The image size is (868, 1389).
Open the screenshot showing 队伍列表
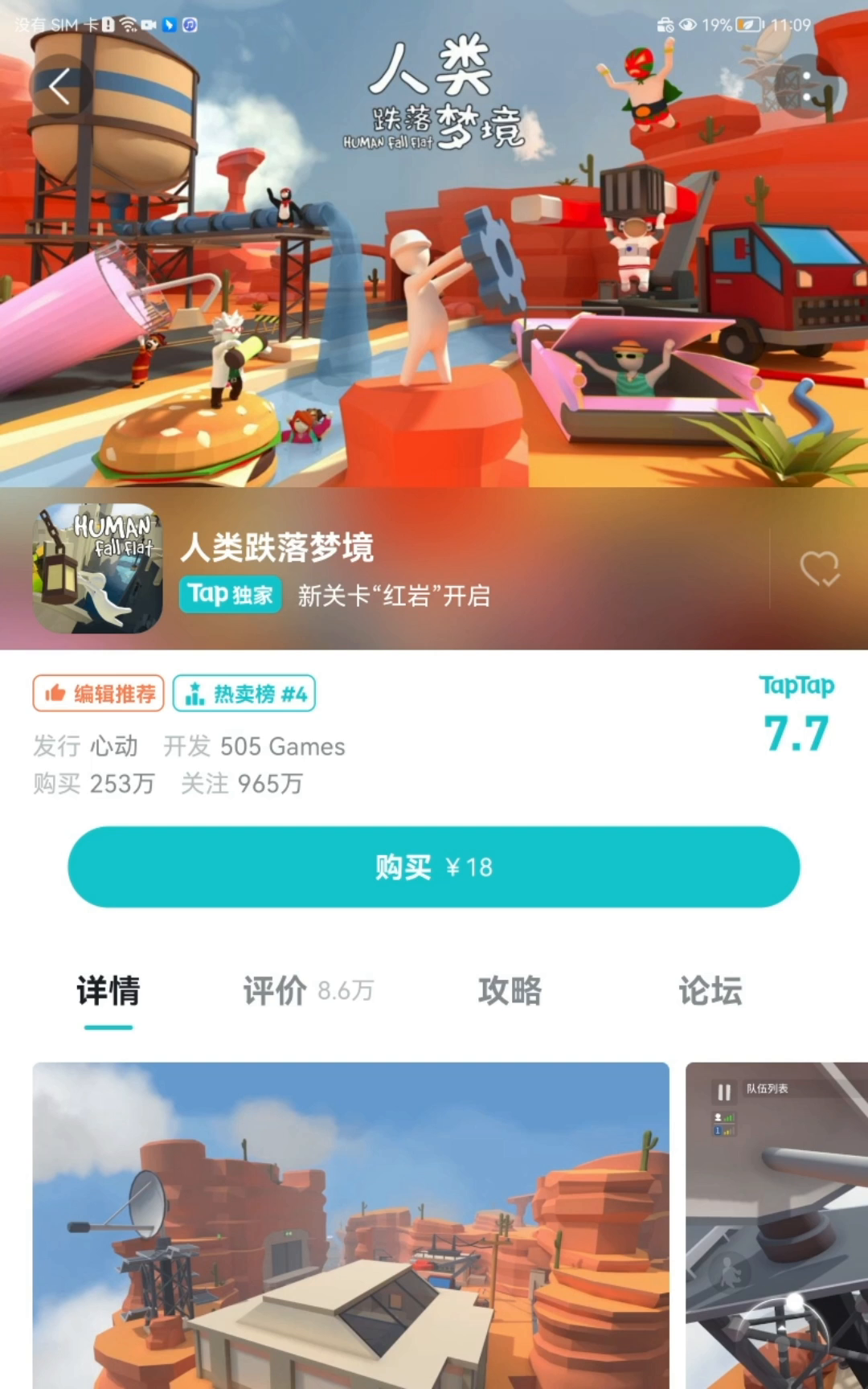[x=776, y=1225]
